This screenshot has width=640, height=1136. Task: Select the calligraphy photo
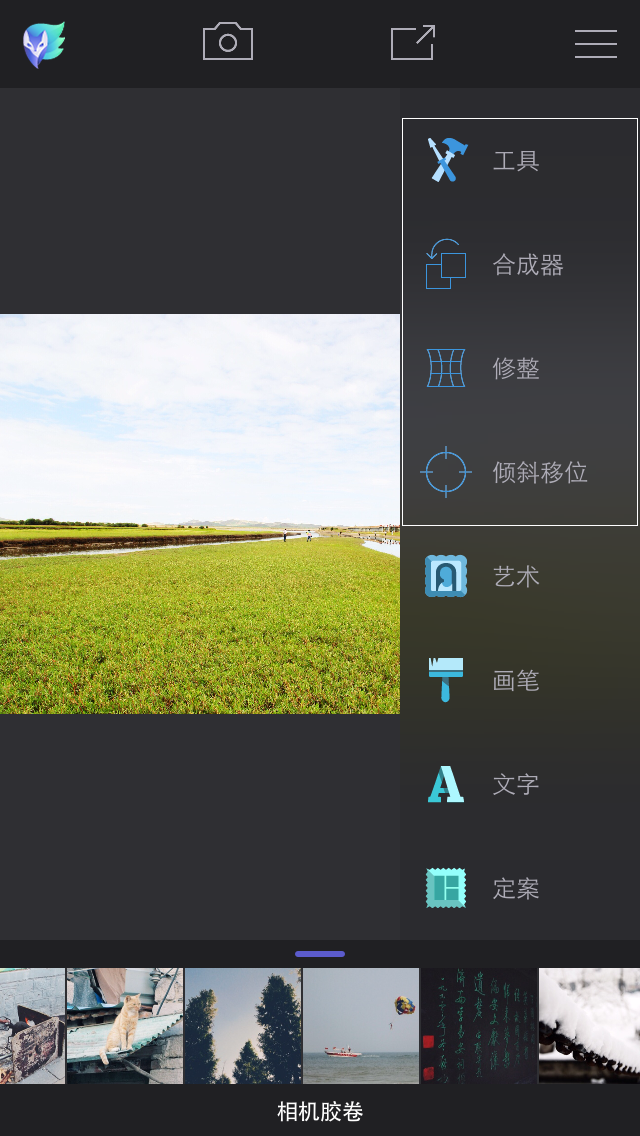479,1025
